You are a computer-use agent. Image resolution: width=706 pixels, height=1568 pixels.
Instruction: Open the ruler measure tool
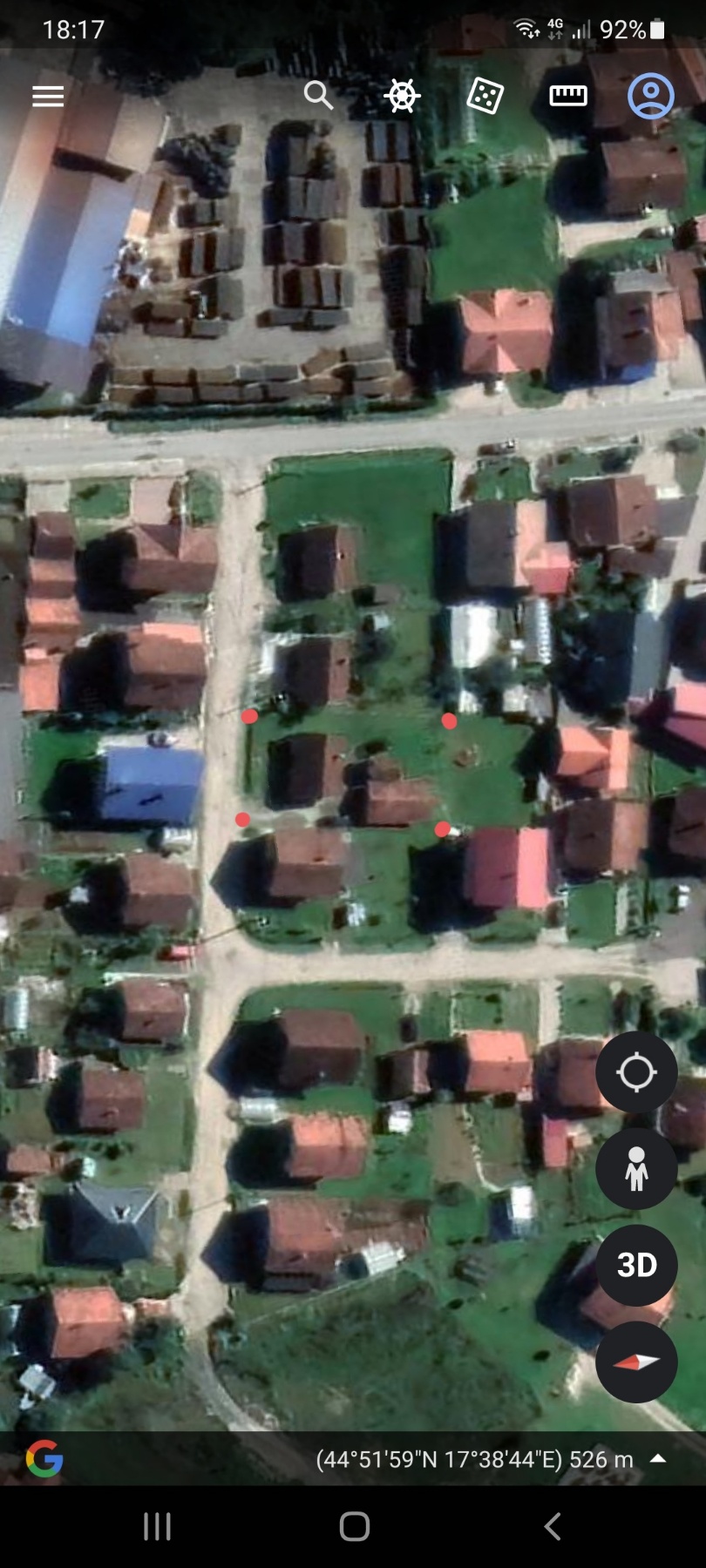point(568,95)
